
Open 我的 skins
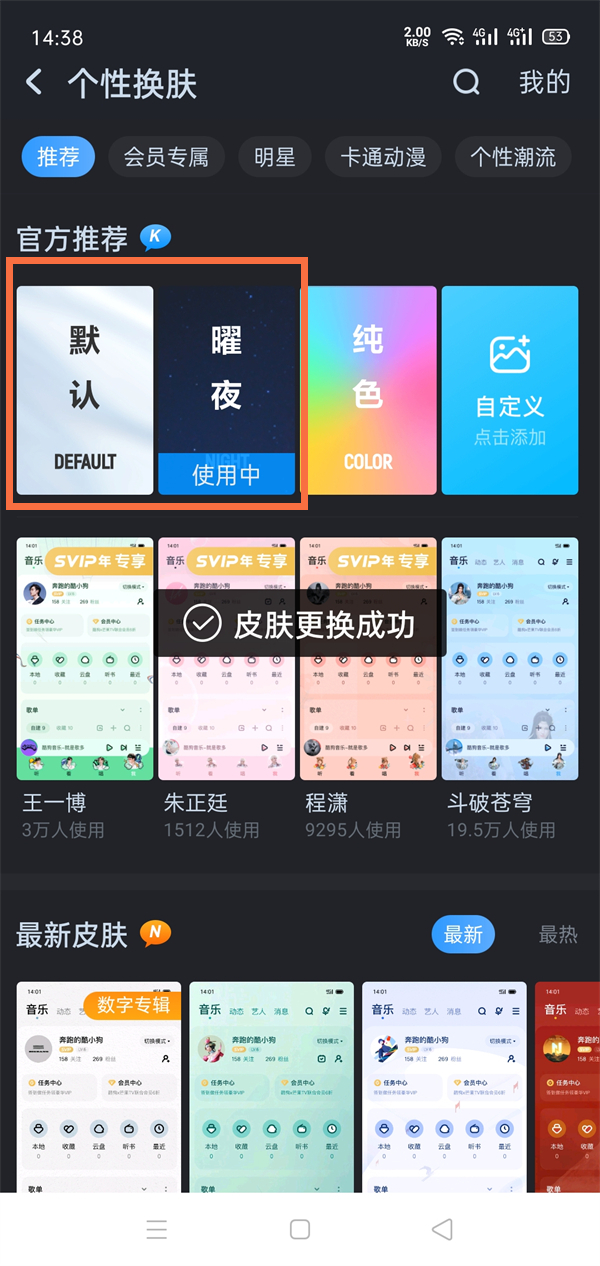(544, 82)
